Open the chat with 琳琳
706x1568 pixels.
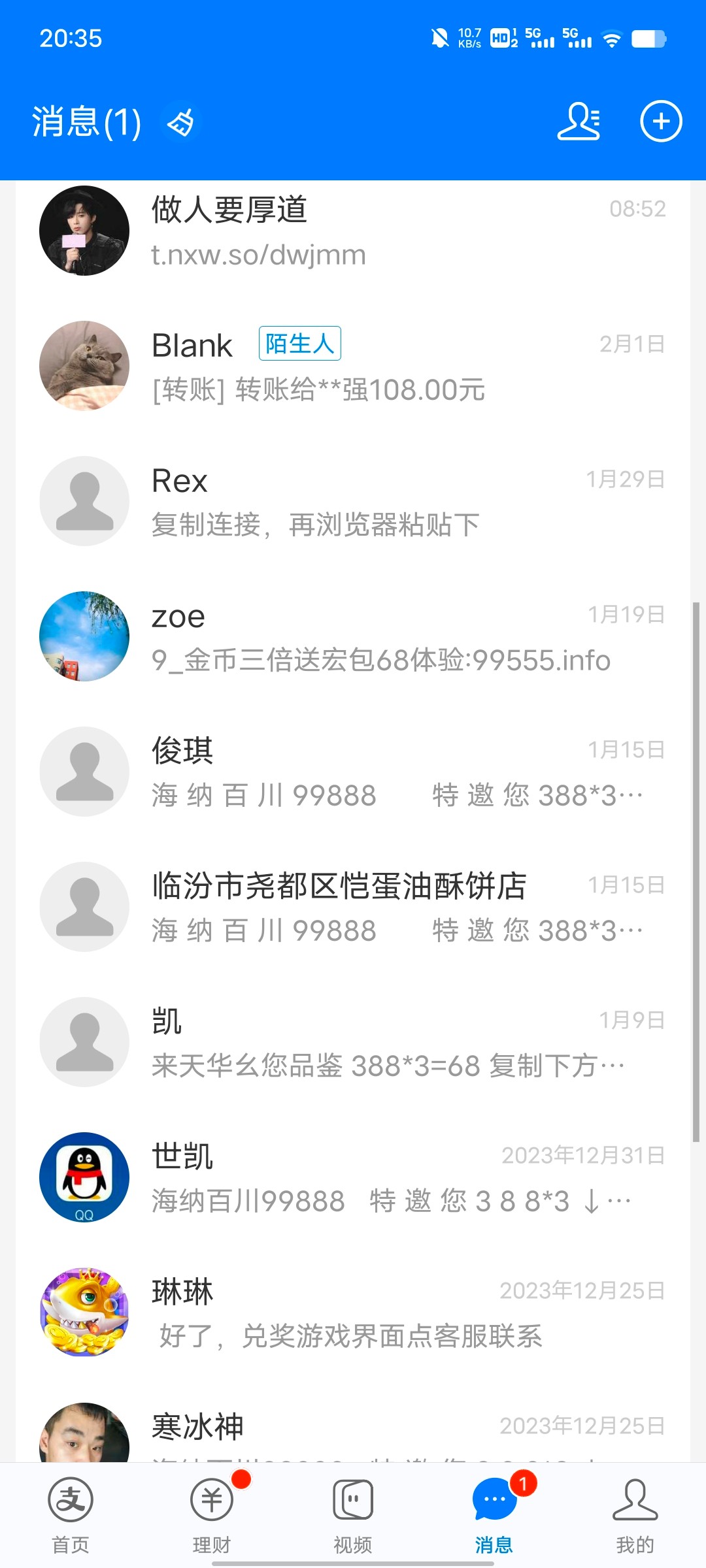pyautogui.click(x=353, y=1313)
